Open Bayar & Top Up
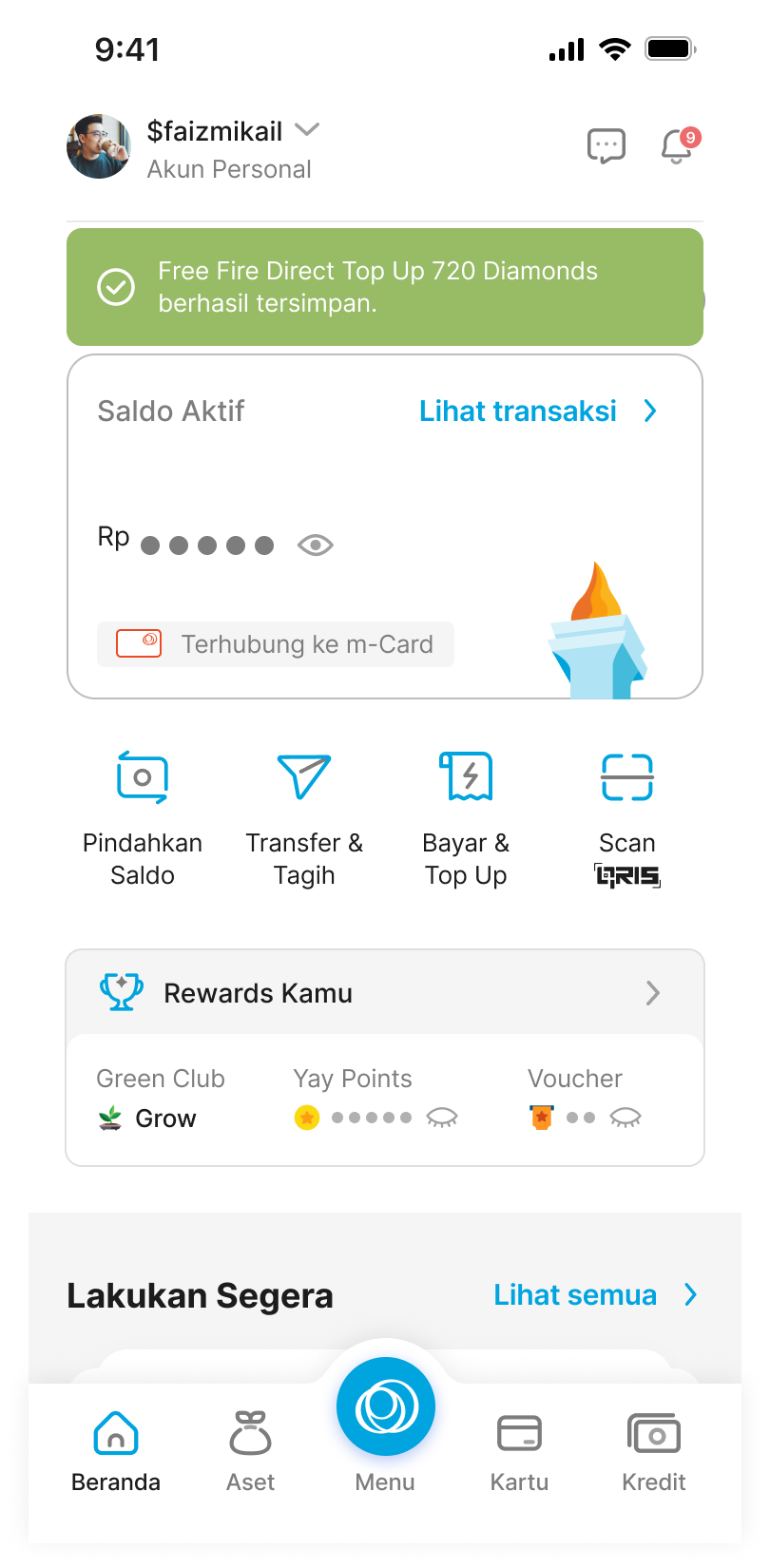Image resolution: width=770 pixels, height=1568 pixels. coord(466,817)
